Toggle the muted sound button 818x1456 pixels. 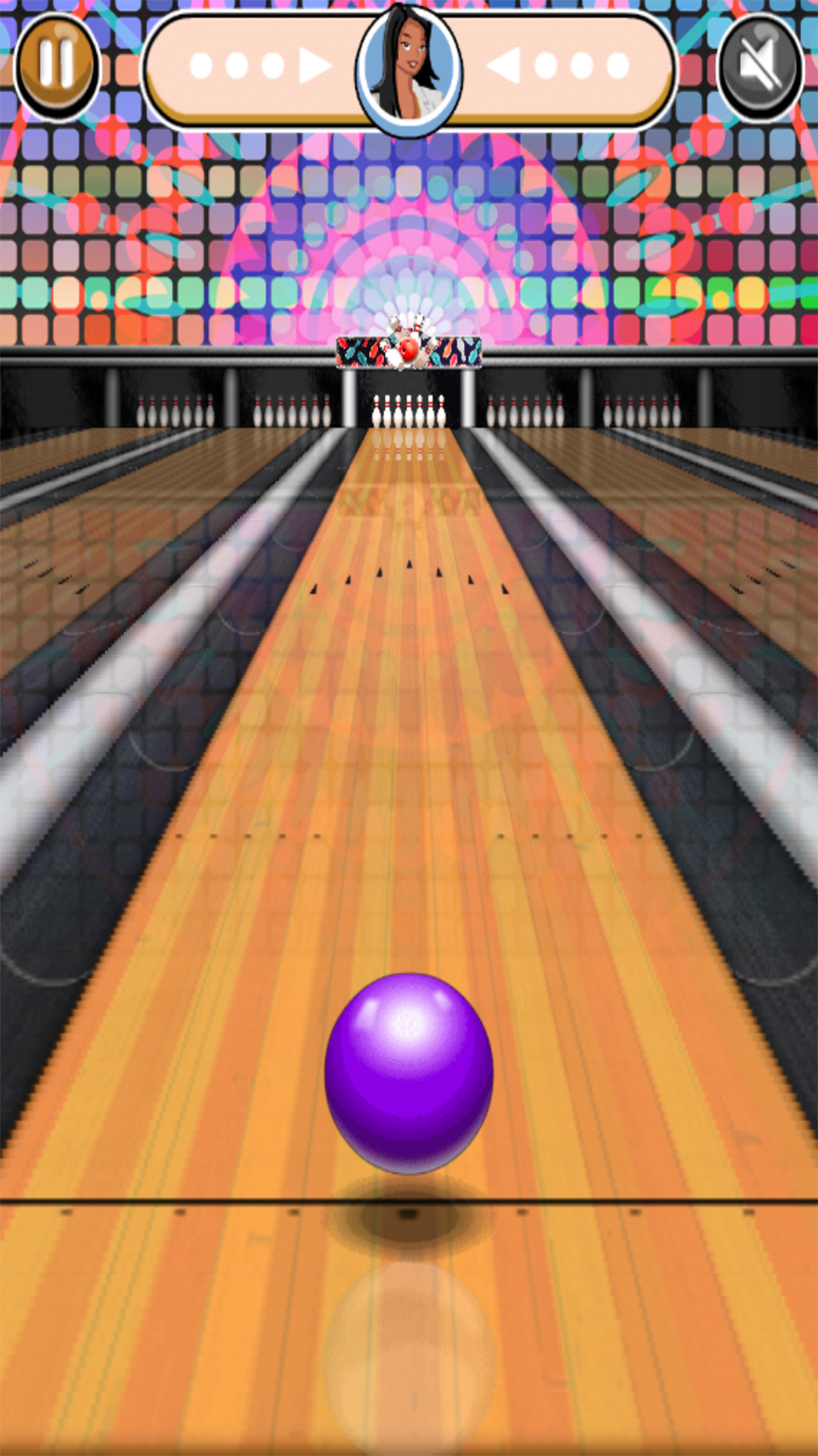(760, 67)
